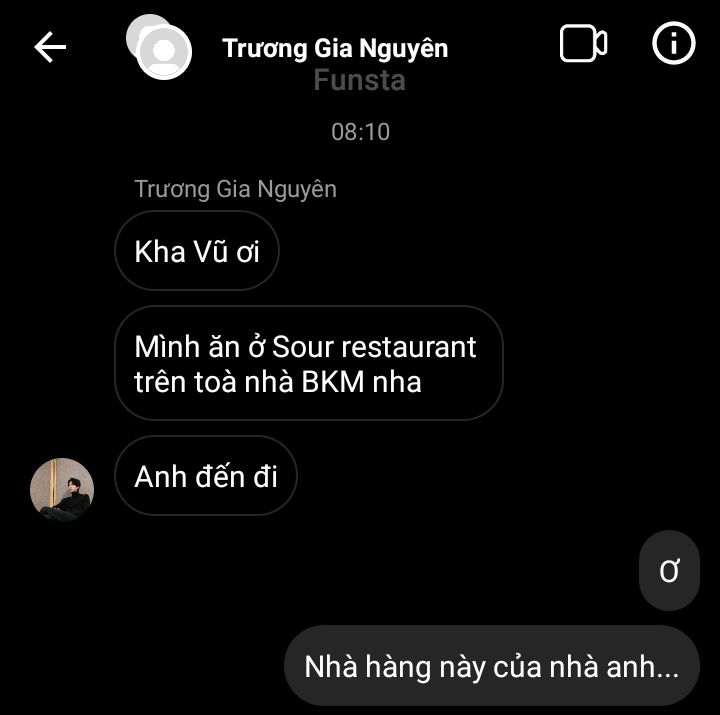The image size is (720, 715).
Task: Open conversation info details
Action: 673,44
